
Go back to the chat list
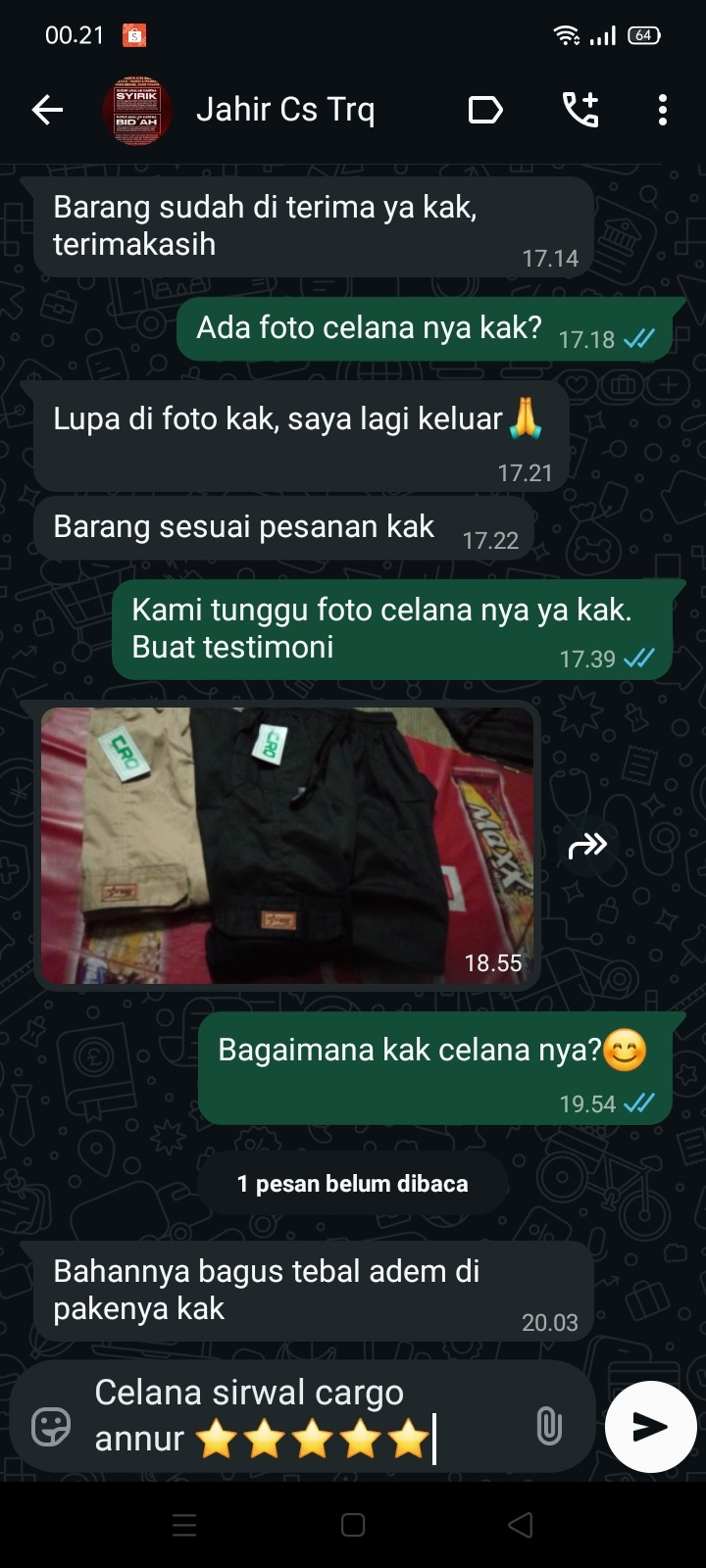tap(47, 110)
